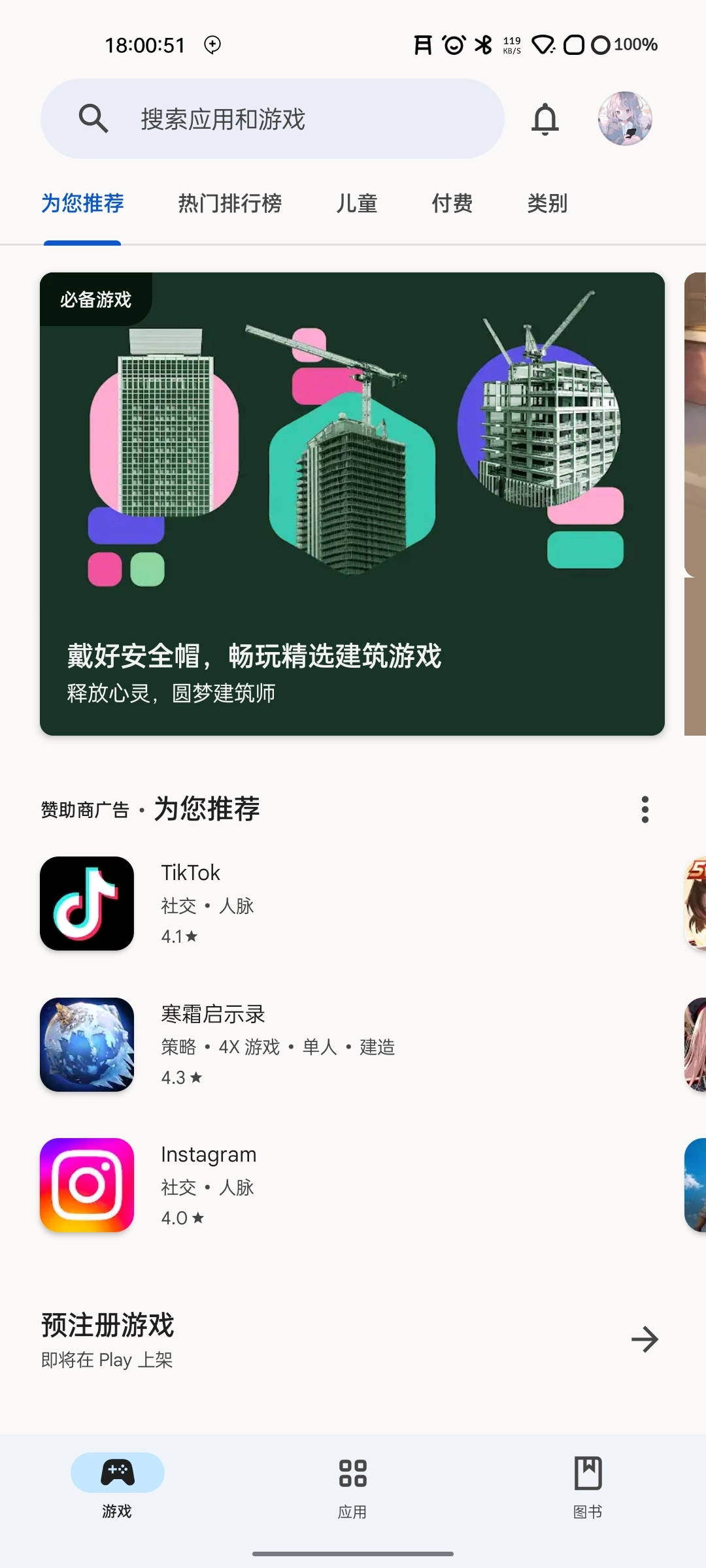Switch to the 热门排行榜 tab
Image resolution: width=706 pixels, height=1568 pixels.
230,204
